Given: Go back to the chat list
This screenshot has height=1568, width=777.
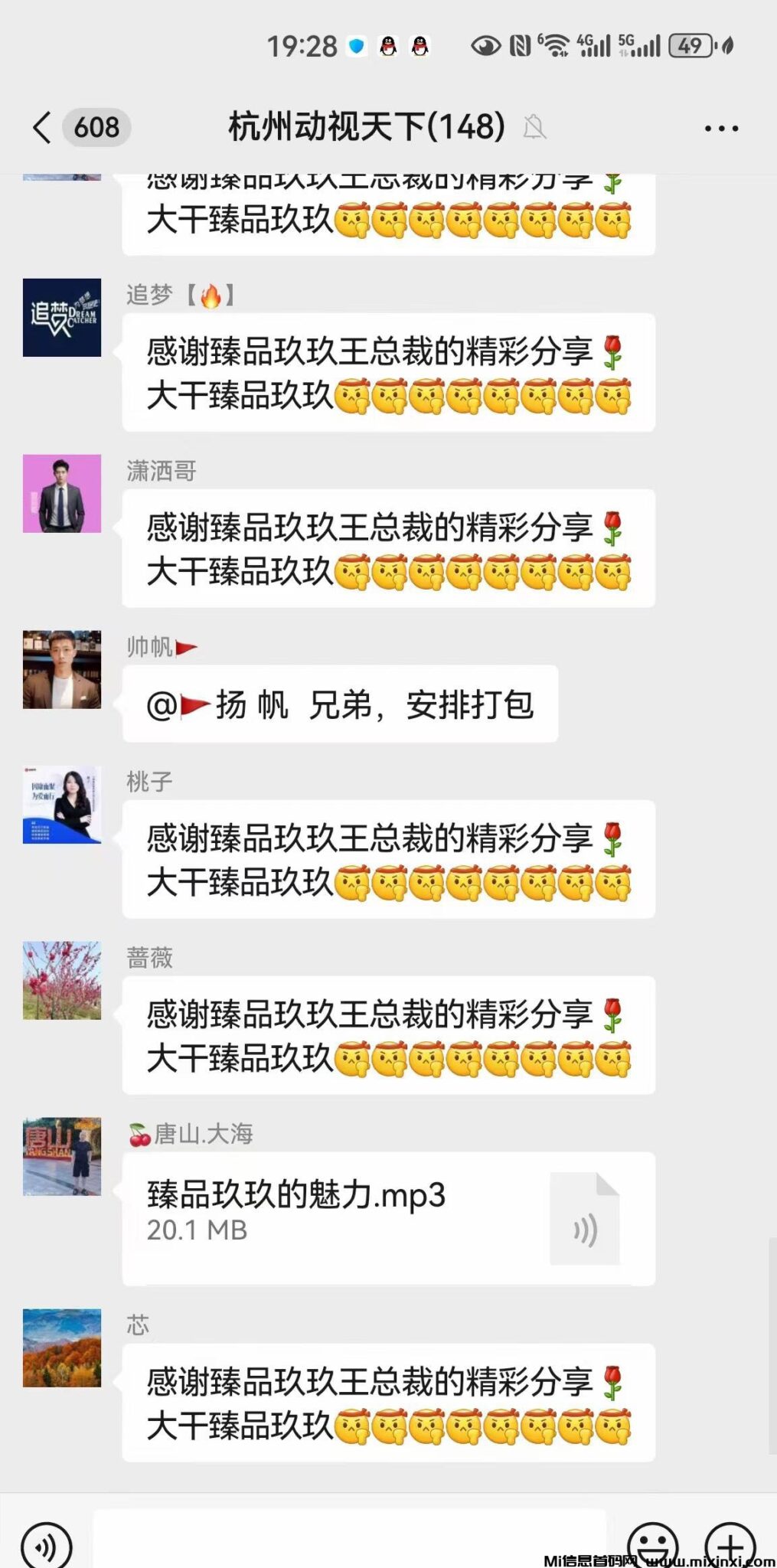Looking at the screenshot, I should (43, 127).
